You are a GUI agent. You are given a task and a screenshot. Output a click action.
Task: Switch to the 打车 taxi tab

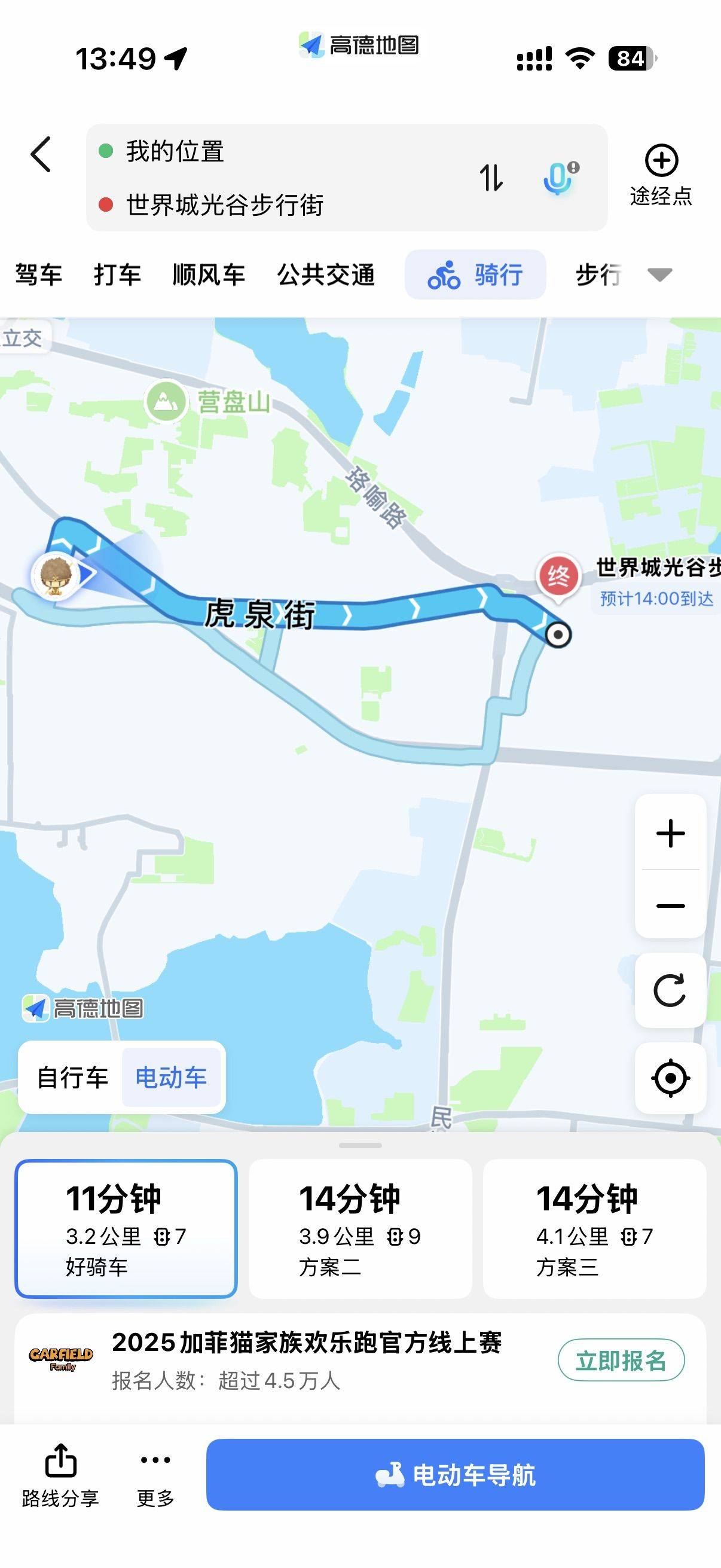(117, 274)
